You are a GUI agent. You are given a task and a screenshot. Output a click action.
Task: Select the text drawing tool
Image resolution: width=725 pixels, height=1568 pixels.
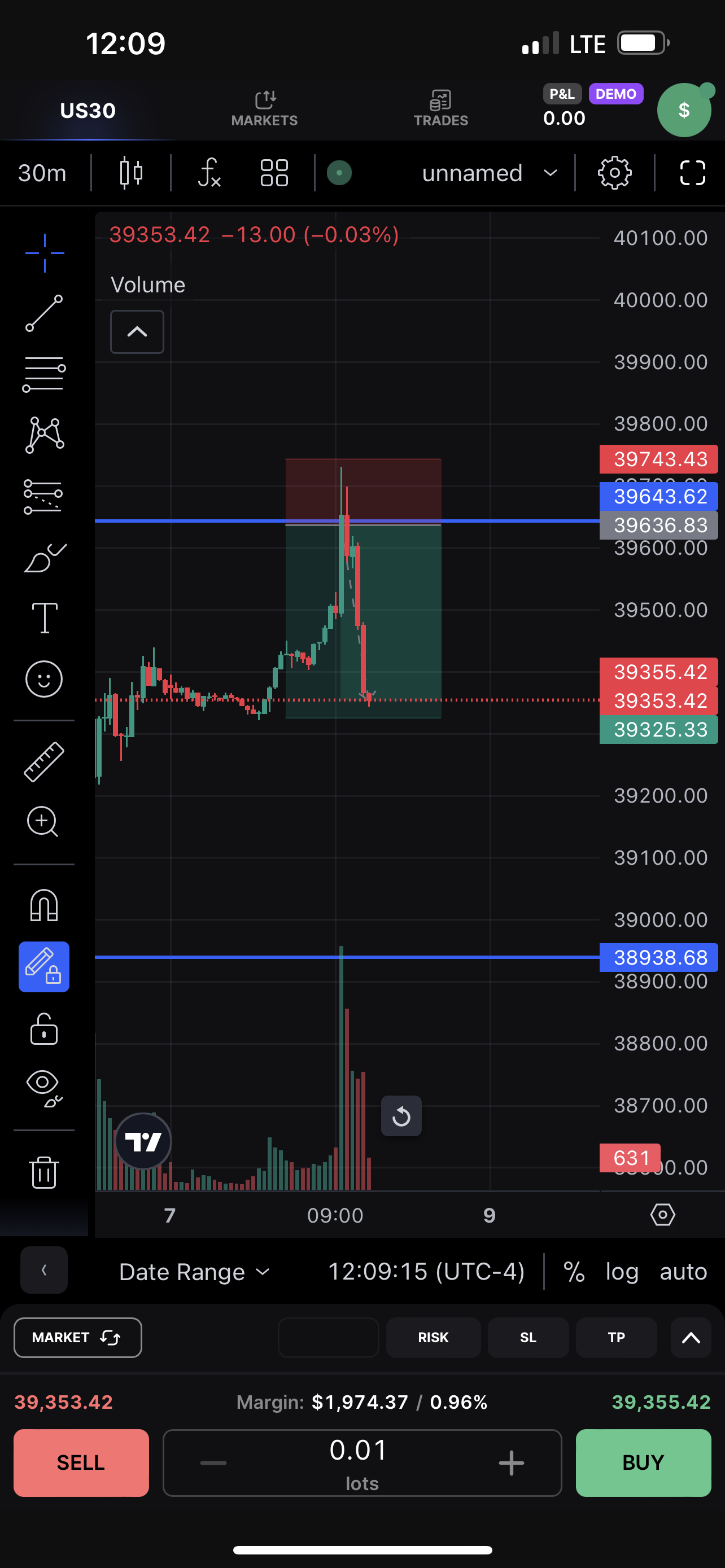coord(45,618)
